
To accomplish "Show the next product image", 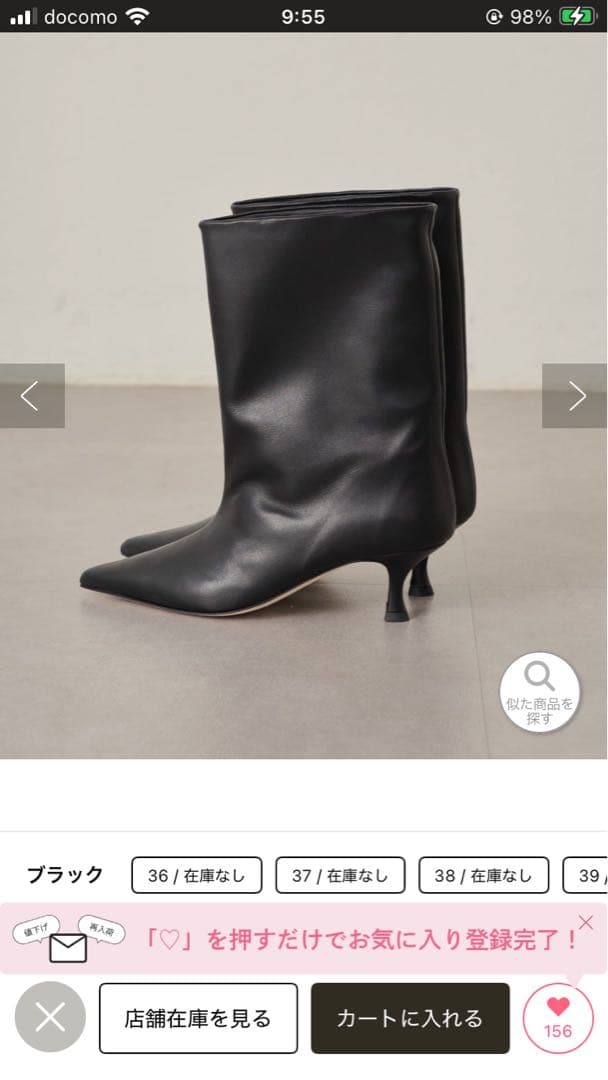I will coord(575,396).
